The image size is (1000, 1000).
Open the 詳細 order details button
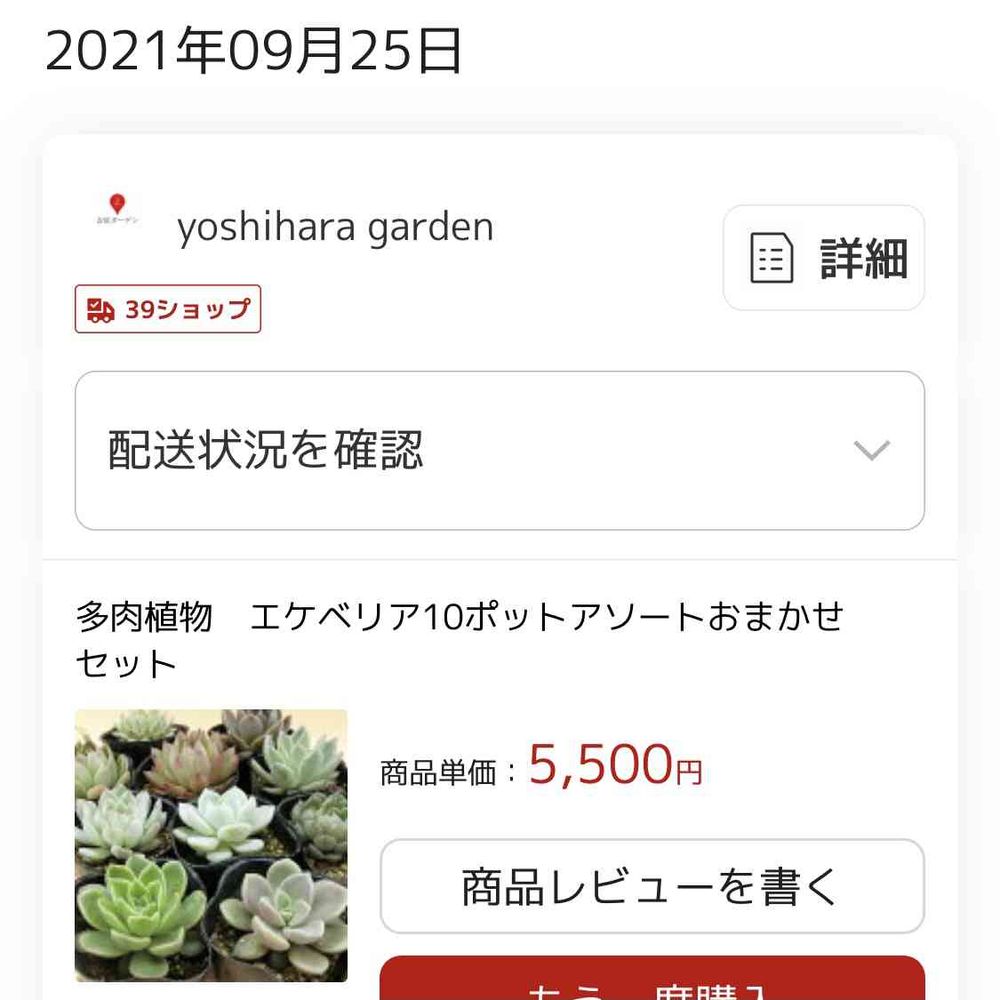coord(824,258)
